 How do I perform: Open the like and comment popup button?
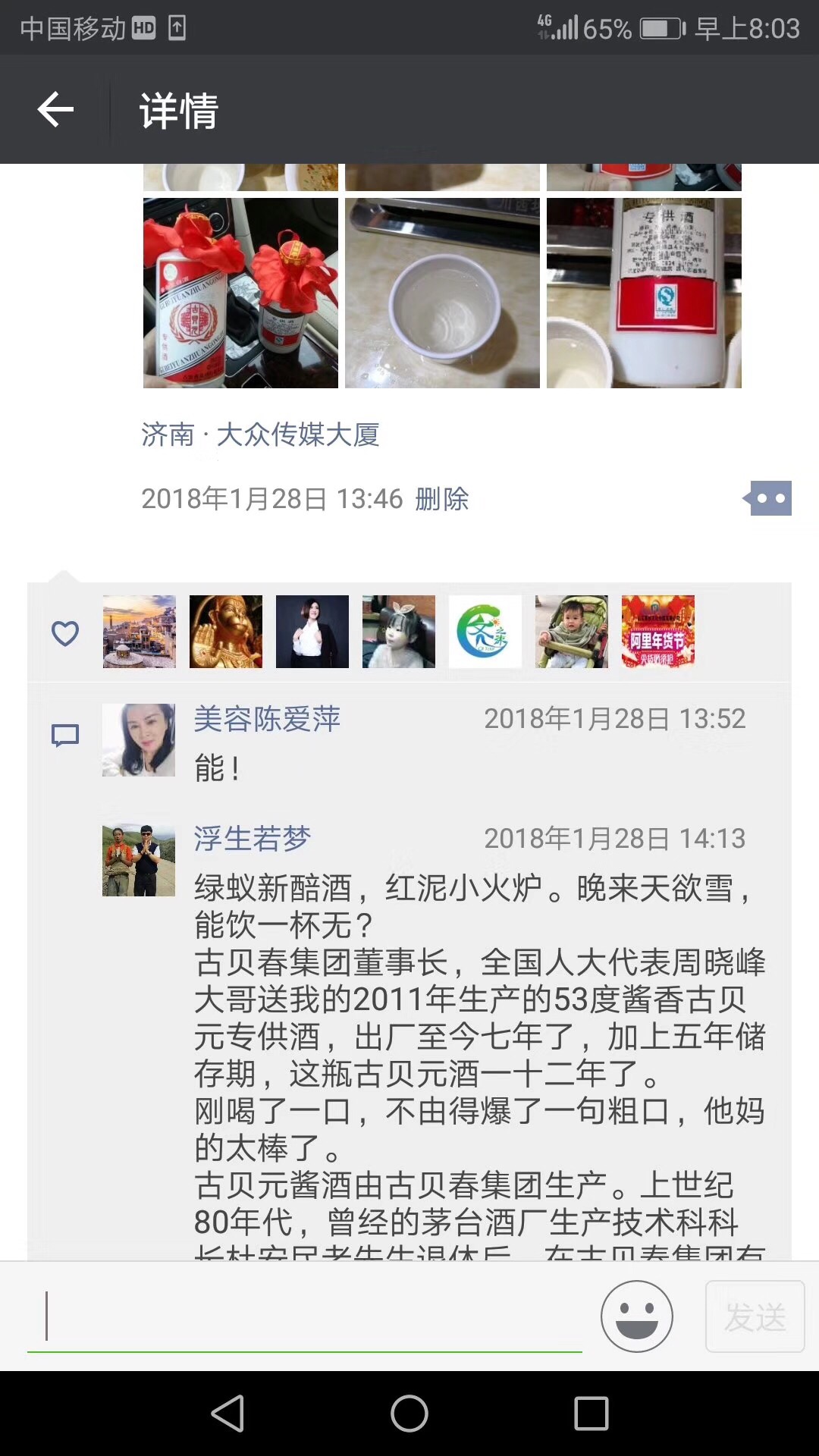click(x=770, y=498)
